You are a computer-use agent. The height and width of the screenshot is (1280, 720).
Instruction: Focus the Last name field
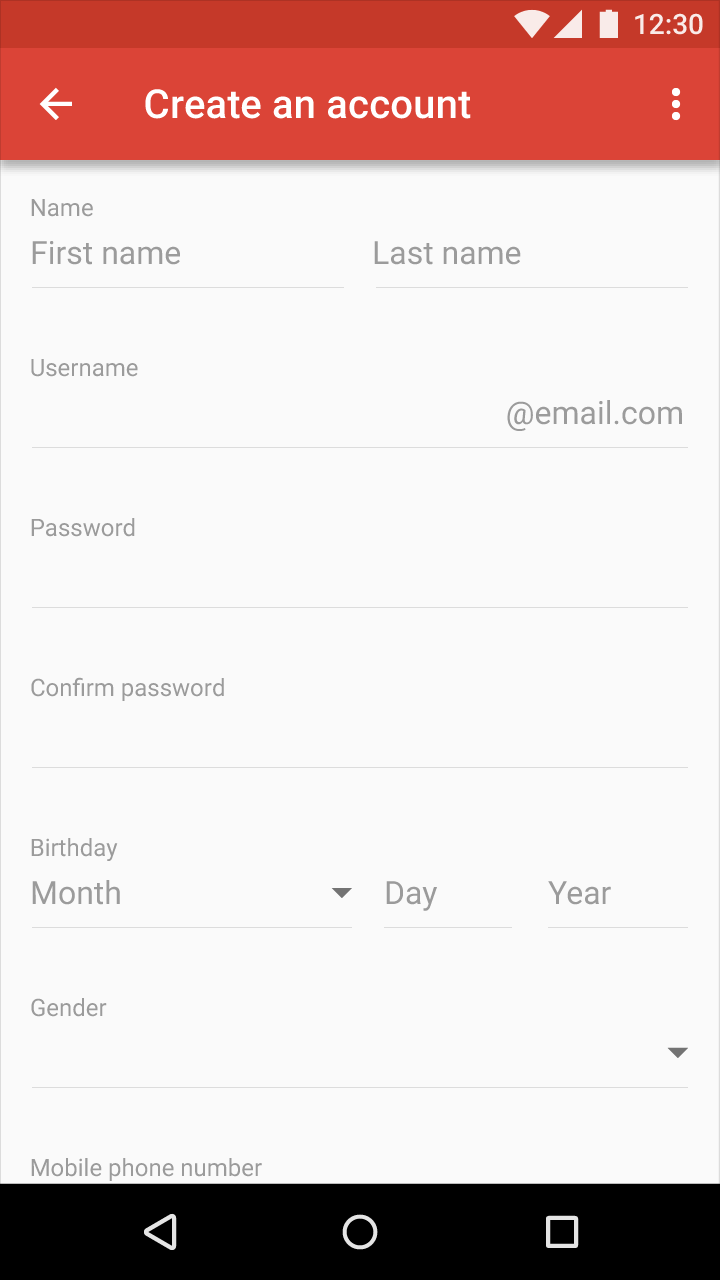pyautogui.click(x=531, y=255)
